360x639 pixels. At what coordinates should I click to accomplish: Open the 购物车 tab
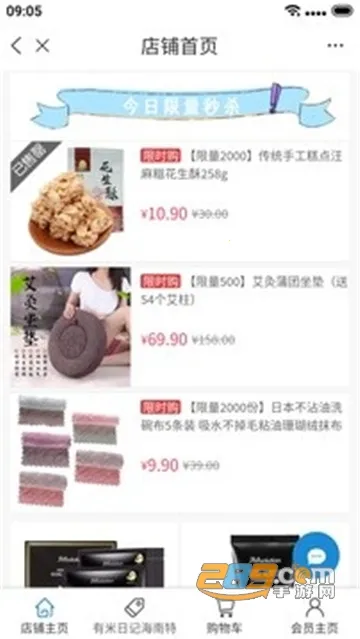pos(225,615)
